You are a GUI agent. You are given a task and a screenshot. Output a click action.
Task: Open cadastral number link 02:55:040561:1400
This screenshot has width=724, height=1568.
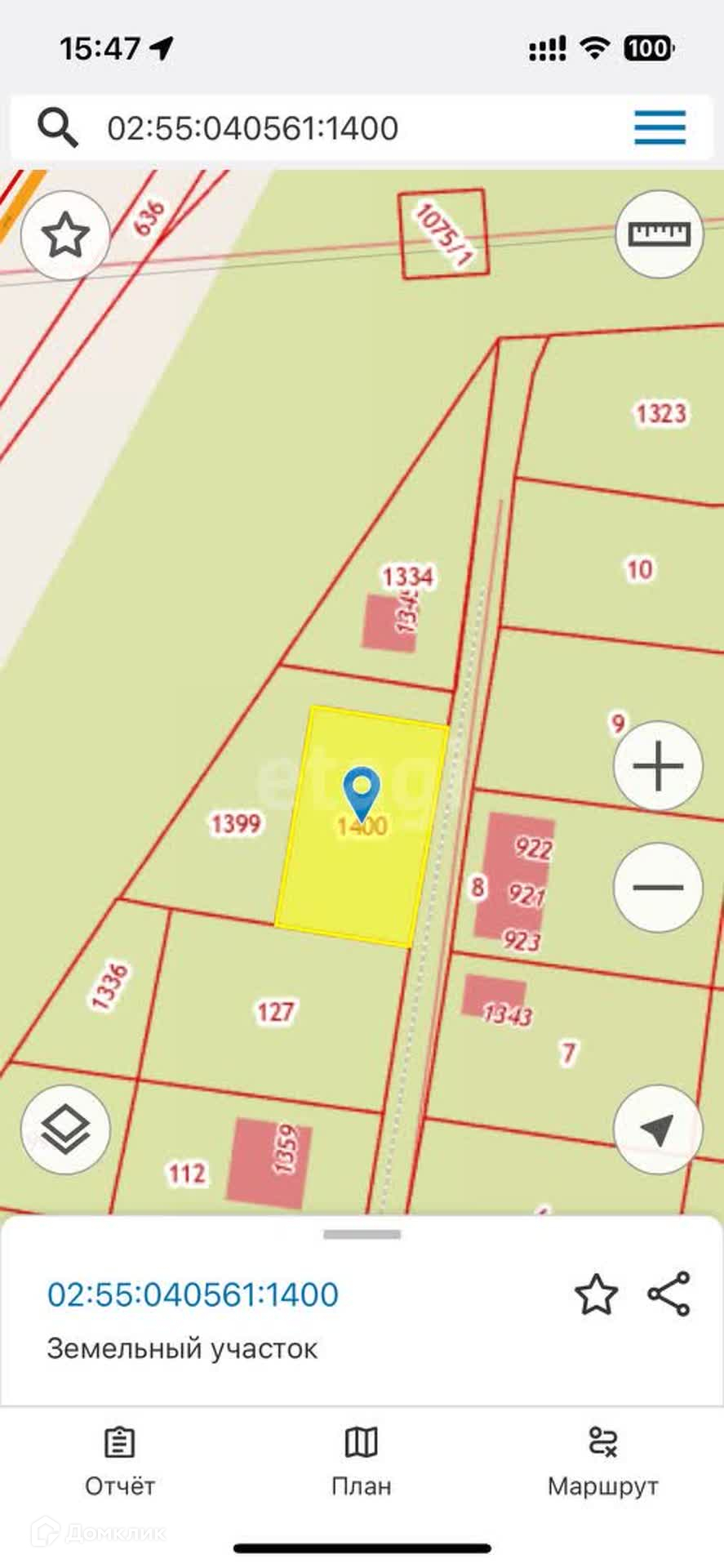coord(193,1294)
